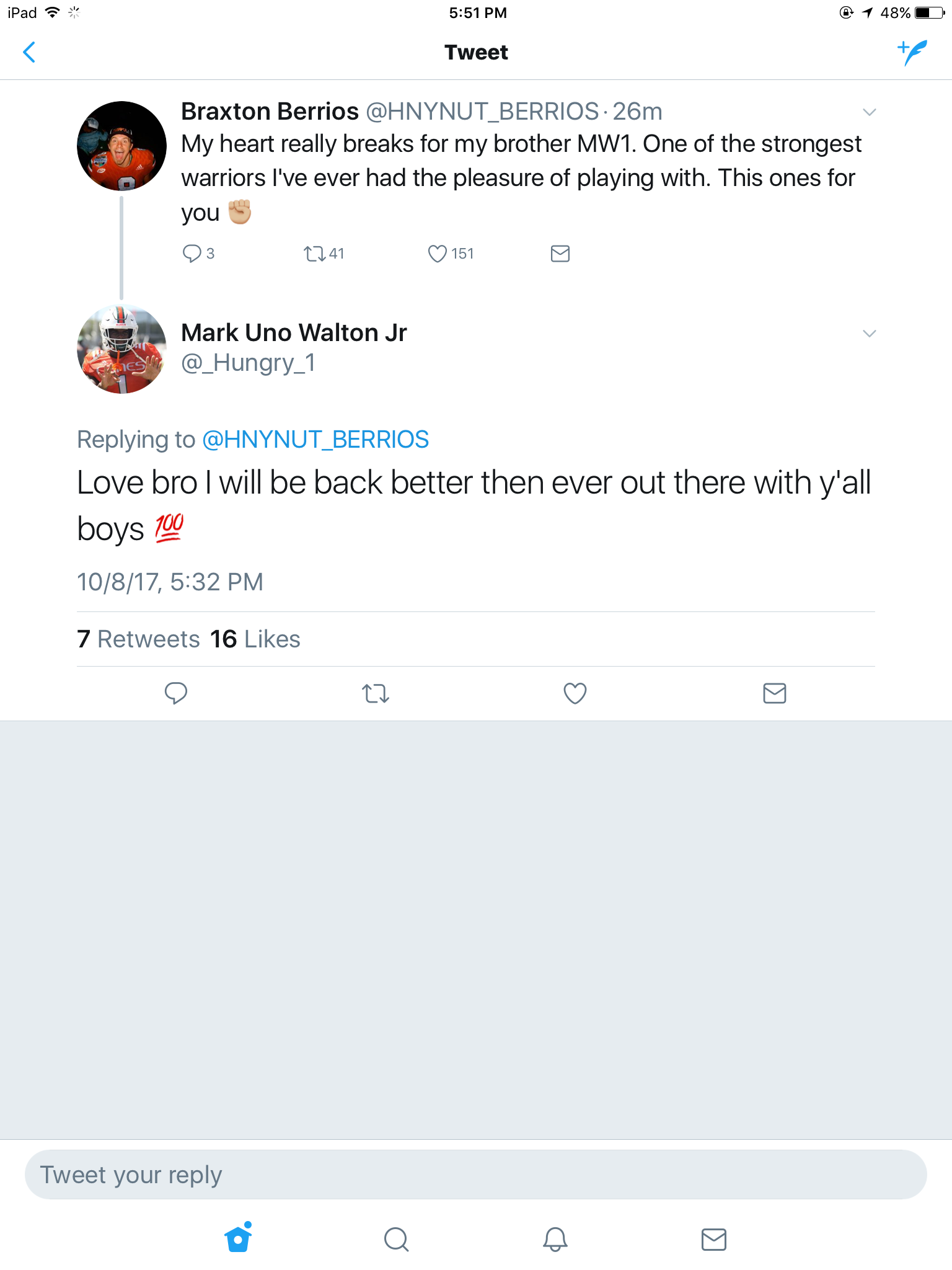Open the @HNYNUT_BERRIOS mention link
Viewport: 952px width, 1270px height.
click(315, 440)
